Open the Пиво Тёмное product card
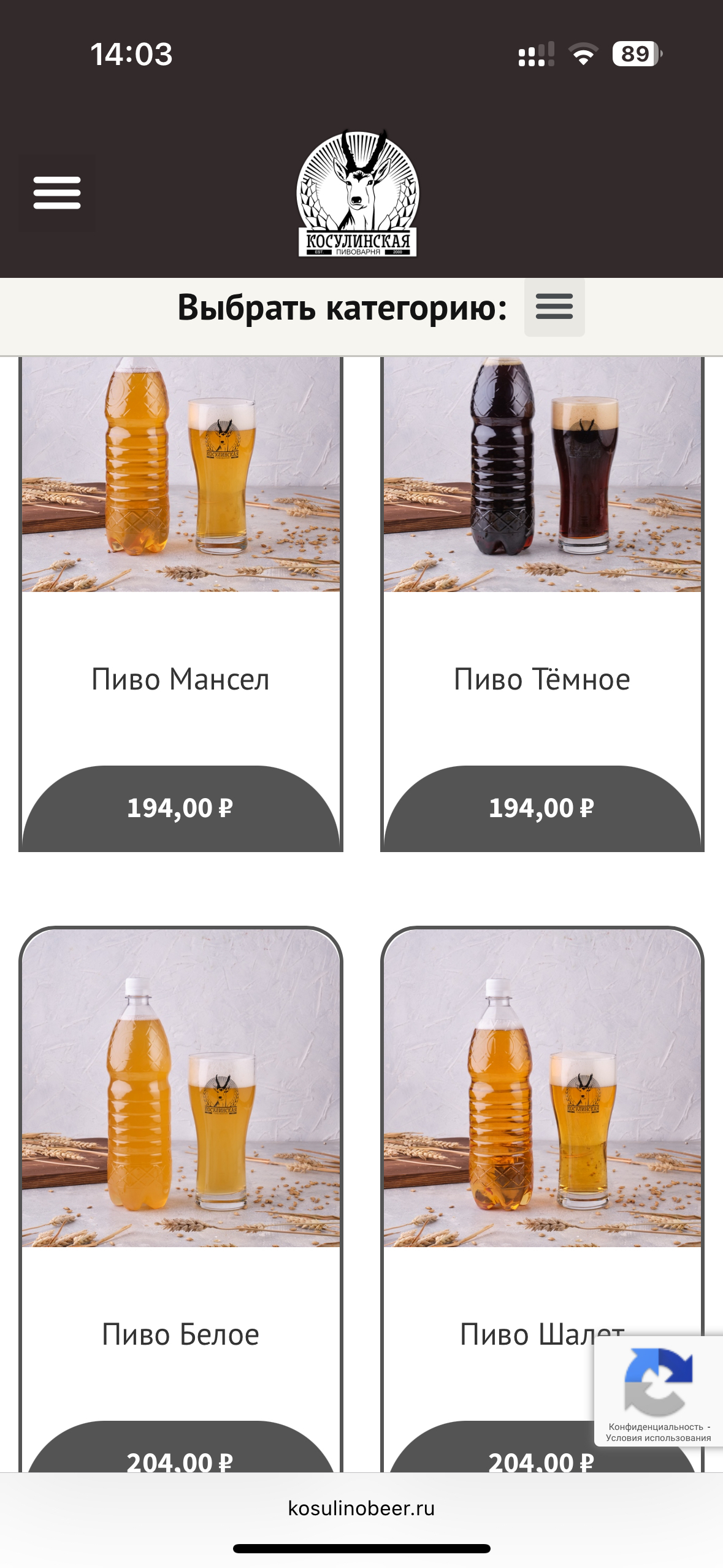The width and height of the screenshot is (723, 1568). tap(541, 678)
